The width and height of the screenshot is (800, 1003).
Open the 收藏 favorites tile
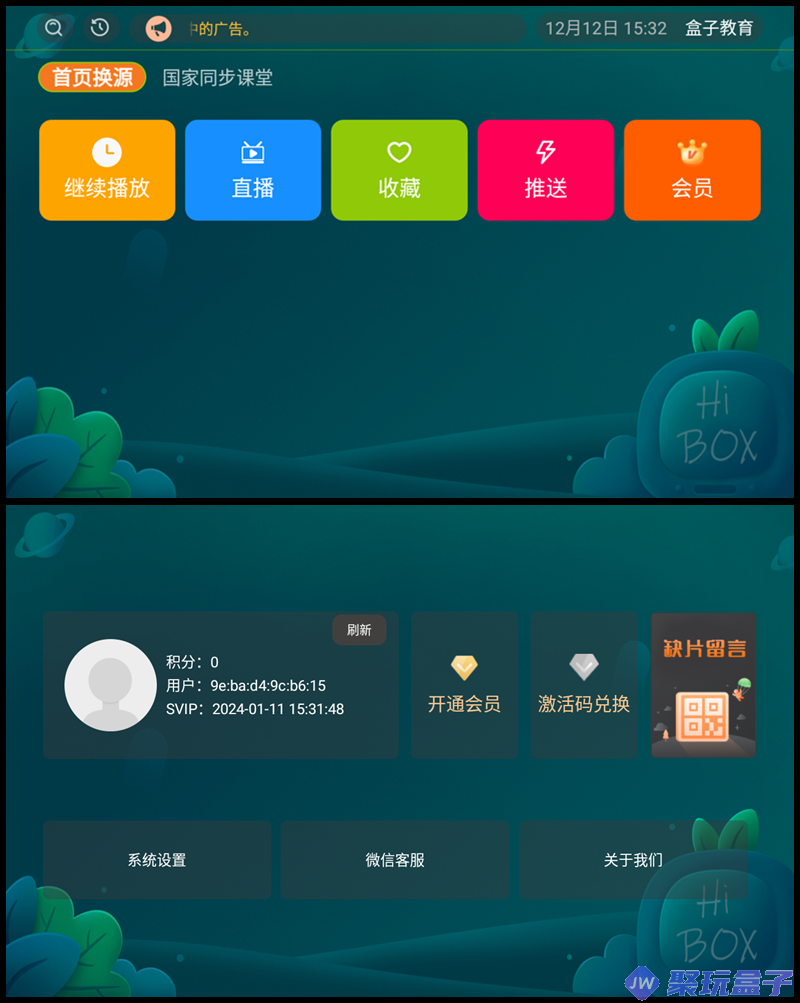click(399, 170)
